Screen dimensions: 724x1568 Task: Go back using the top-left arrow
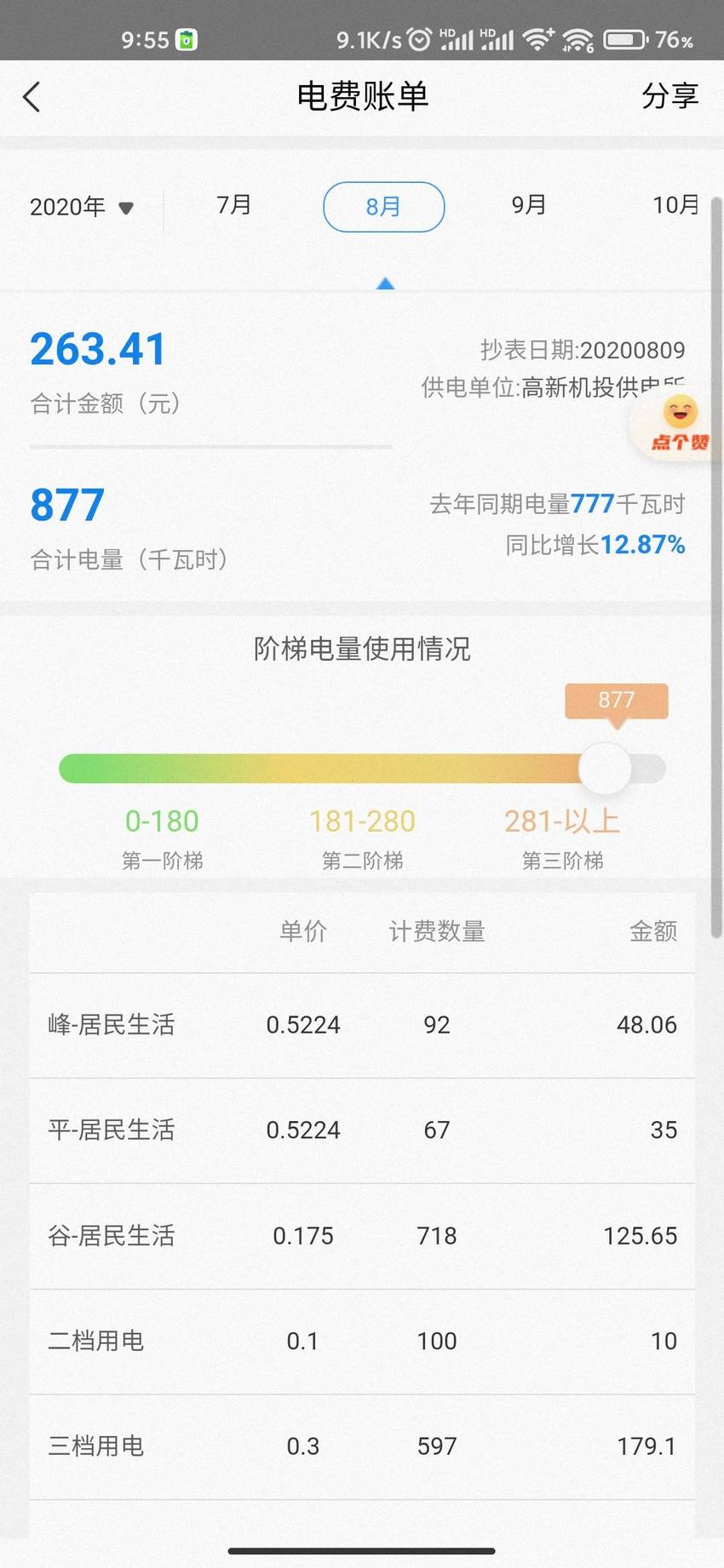point(32,97)
